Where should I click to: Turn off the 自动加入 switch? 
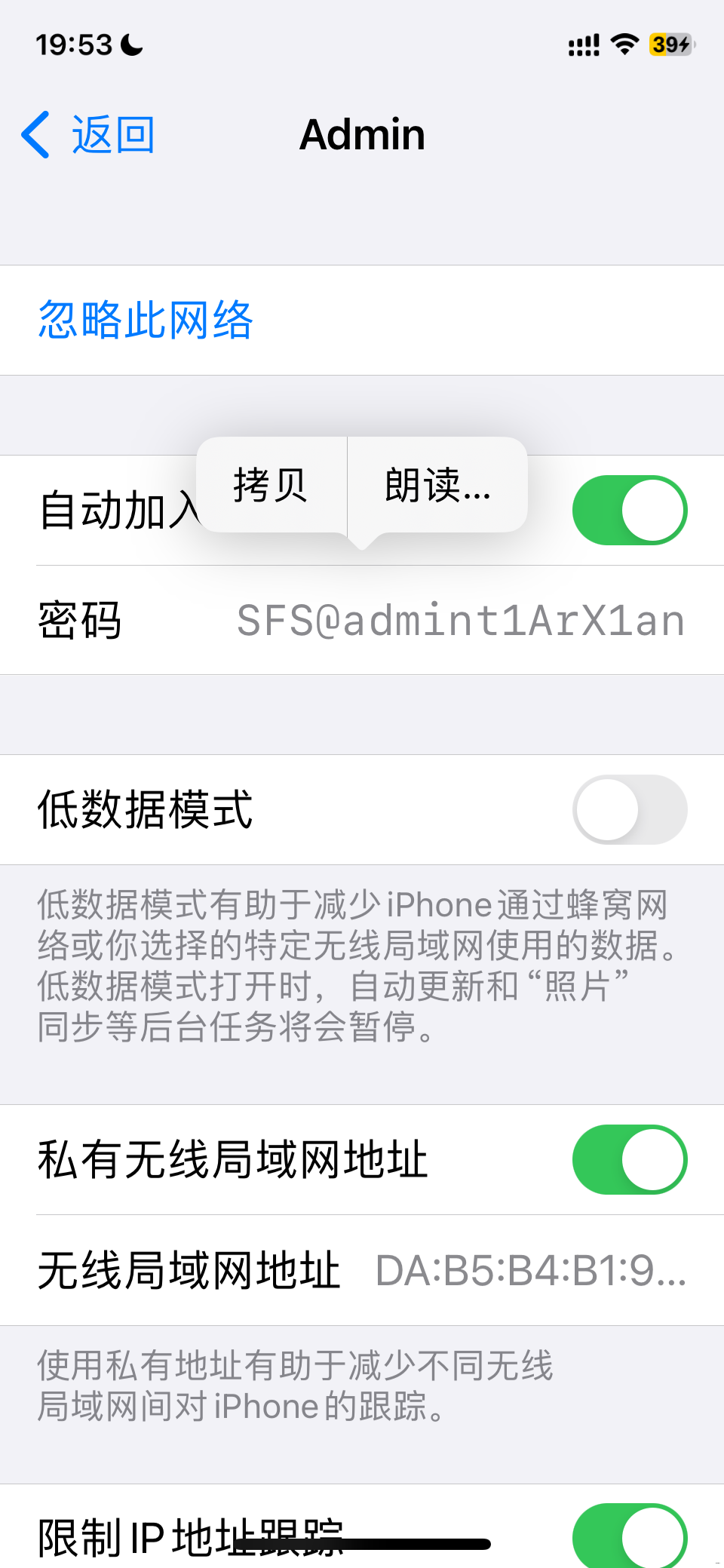click(x=629, y=510)
